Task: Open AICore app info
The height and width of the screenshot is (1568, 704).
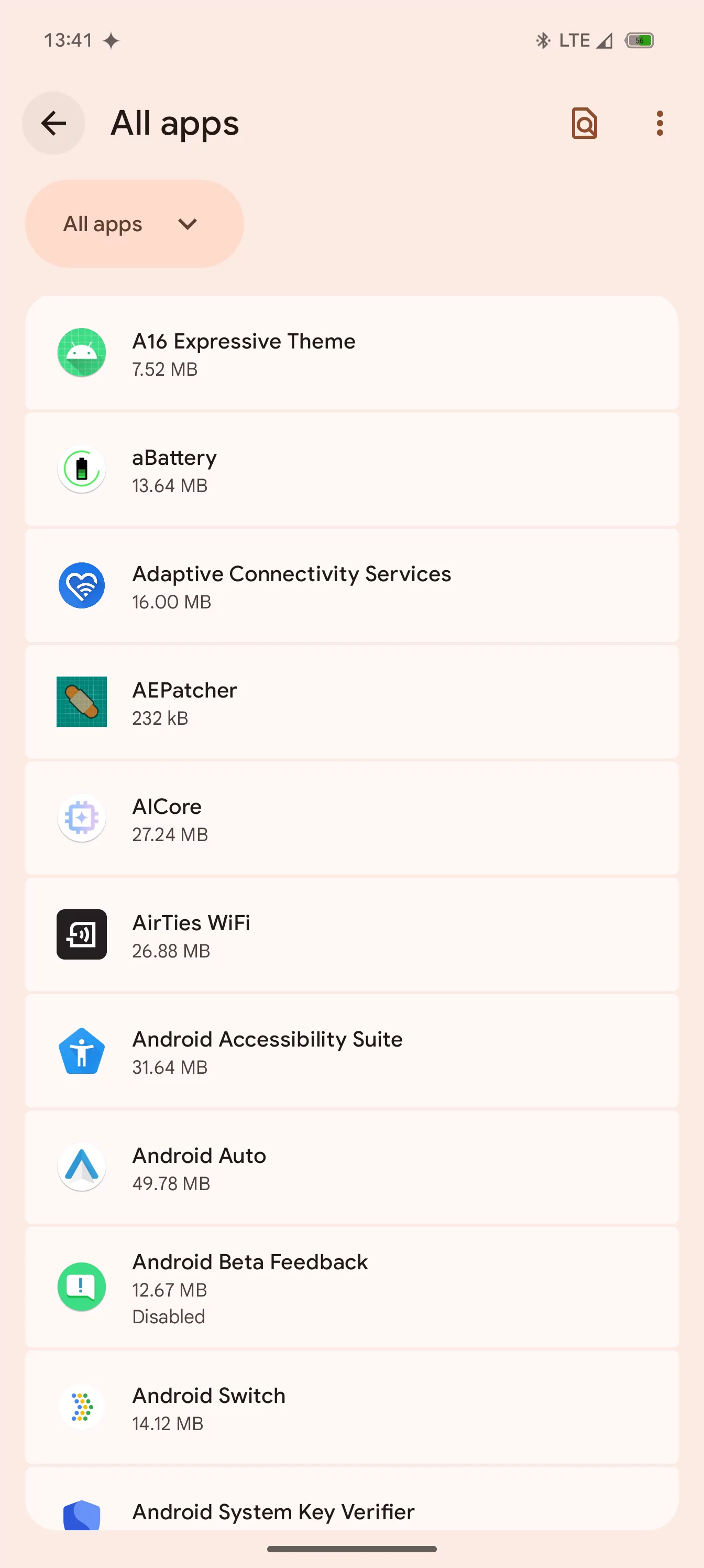Action: coord(351,818)
